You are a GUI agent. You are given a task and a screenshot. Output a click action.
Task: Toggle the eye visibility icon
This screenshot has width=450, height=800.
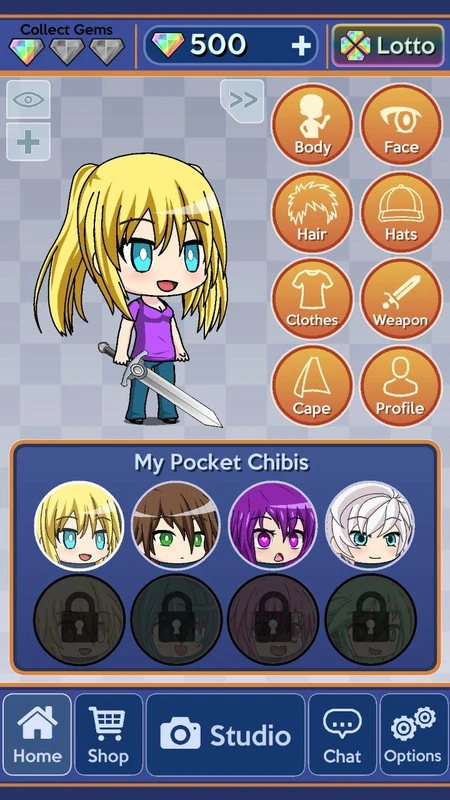click(x=29, y=99)
